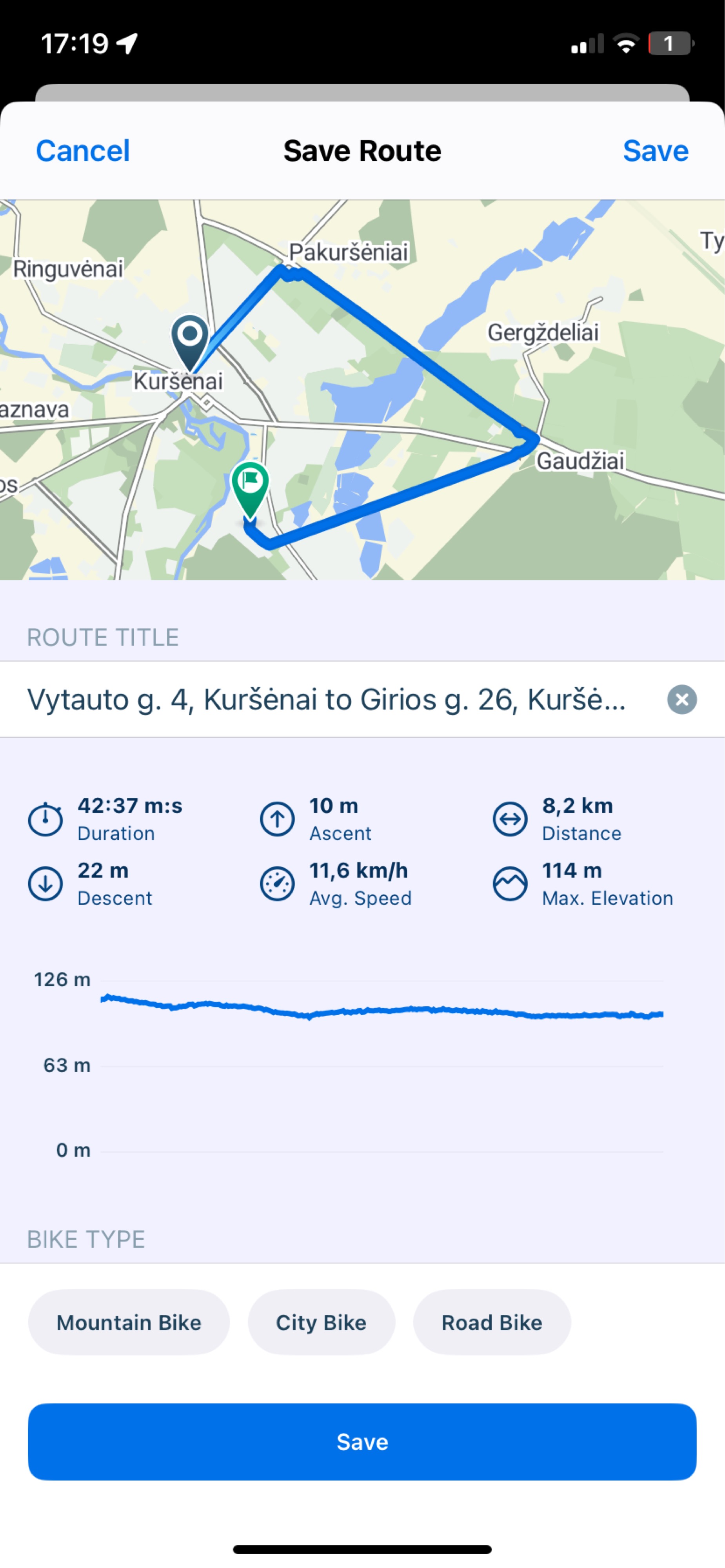Screen dimensions: 725x1568
Task: Select the Mountain Bike chip
Action: pyautogui.click(x=129, y=1322)
